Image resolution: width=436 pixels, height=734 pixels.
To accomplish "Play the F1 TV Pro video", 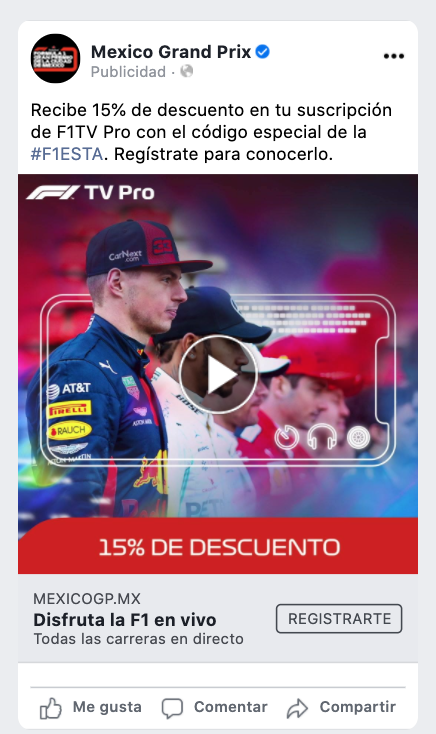I will 219,374.
